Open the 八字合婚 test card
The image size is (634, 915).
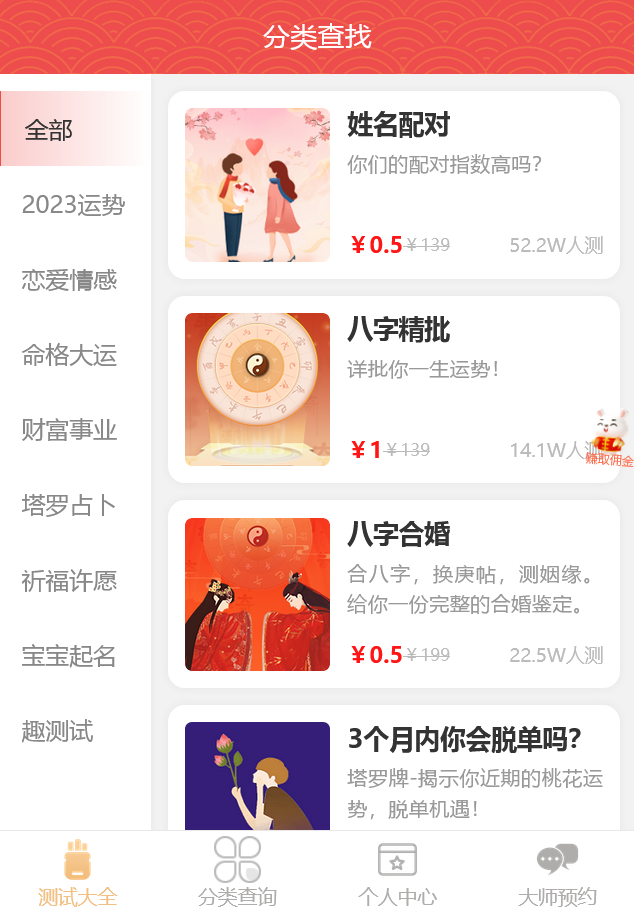(394, 594)
